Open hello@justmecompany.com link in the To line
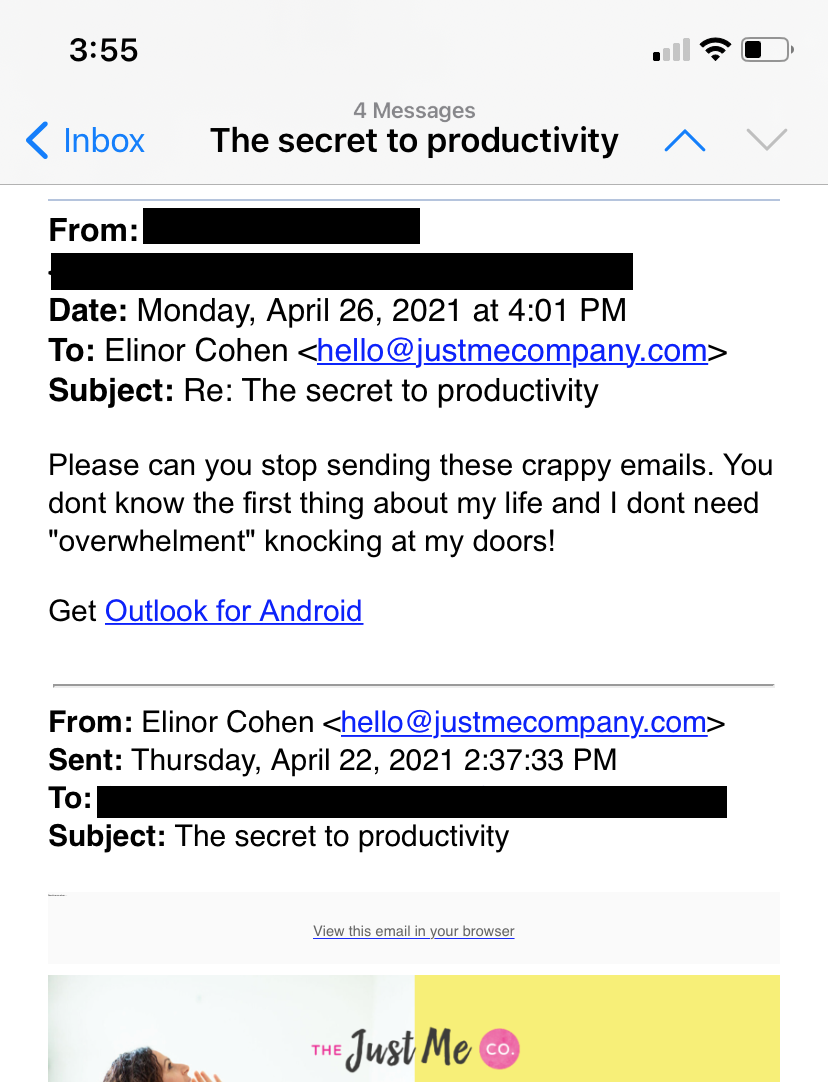 click(x=512, y=351)
